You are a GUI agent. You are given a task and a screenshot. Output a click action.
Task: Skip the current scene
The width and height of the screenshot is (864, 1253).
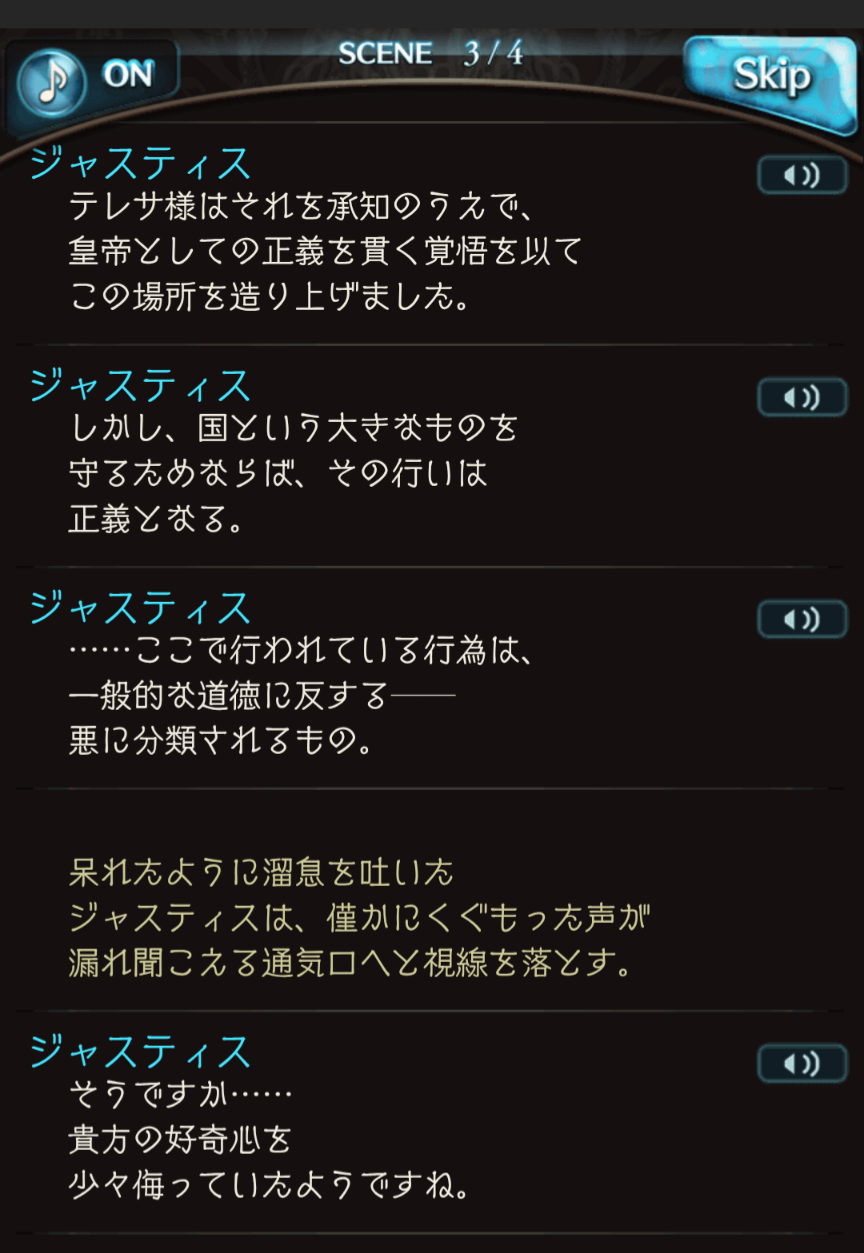coord(769,77)
